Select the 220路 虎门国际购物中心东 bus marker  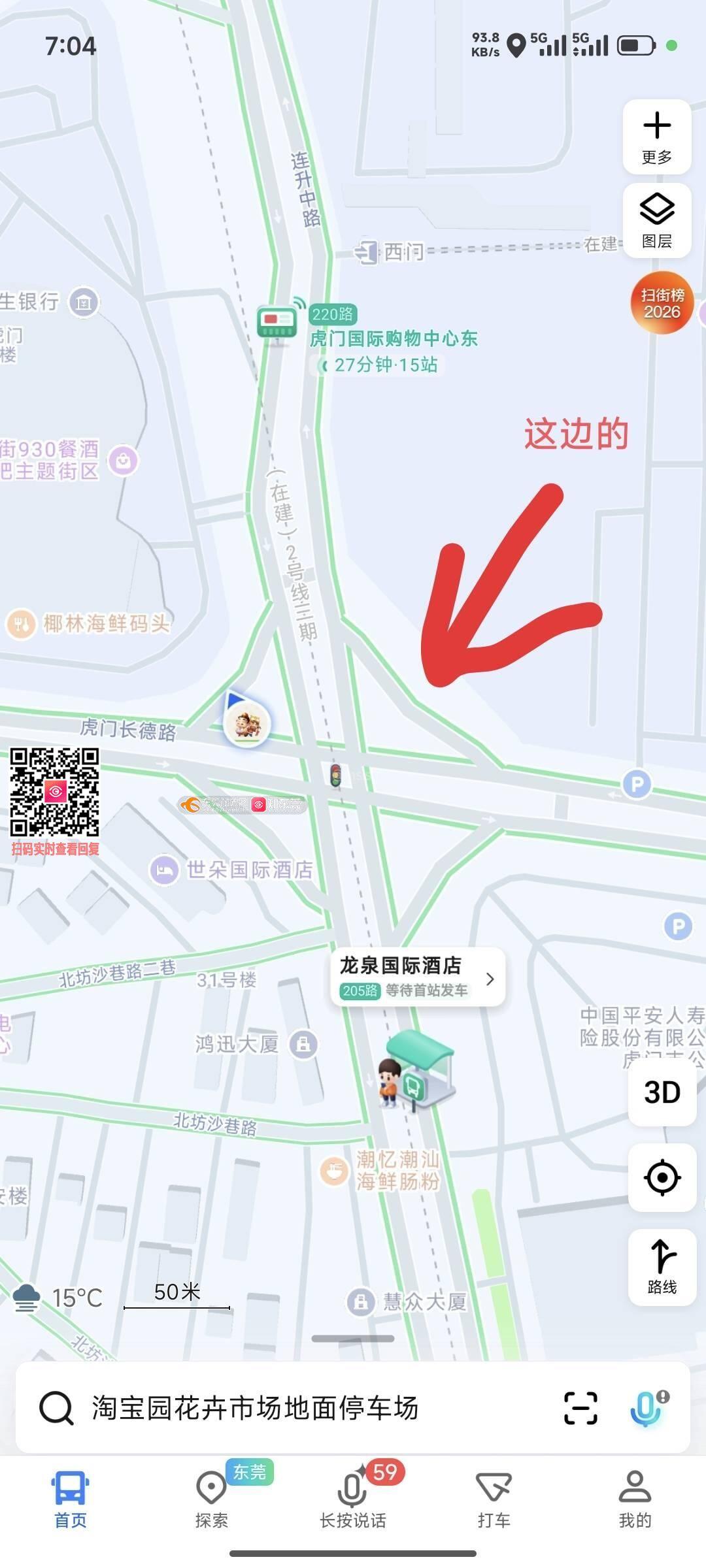[x=278, y=321]
